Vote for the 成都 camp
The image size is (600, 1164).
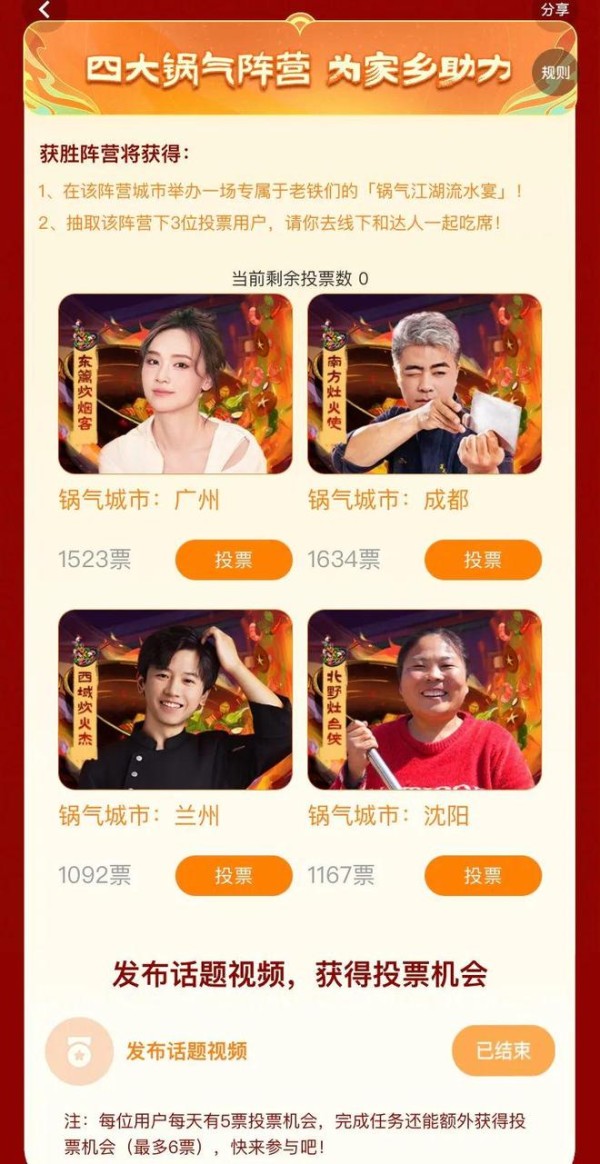[x=482, y=560]
